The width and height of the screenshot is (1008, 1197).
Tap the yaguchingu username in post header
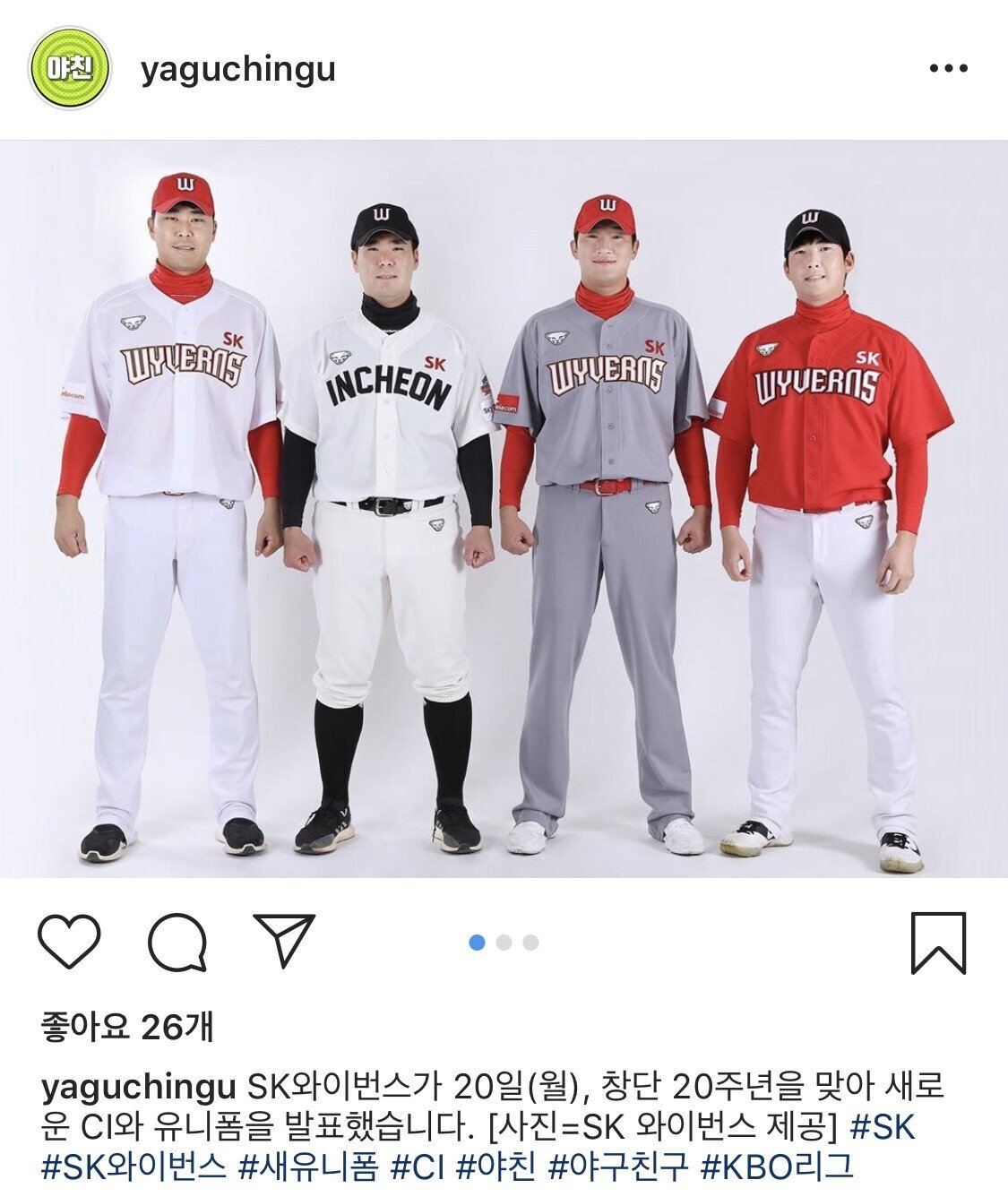coord(237,69)
